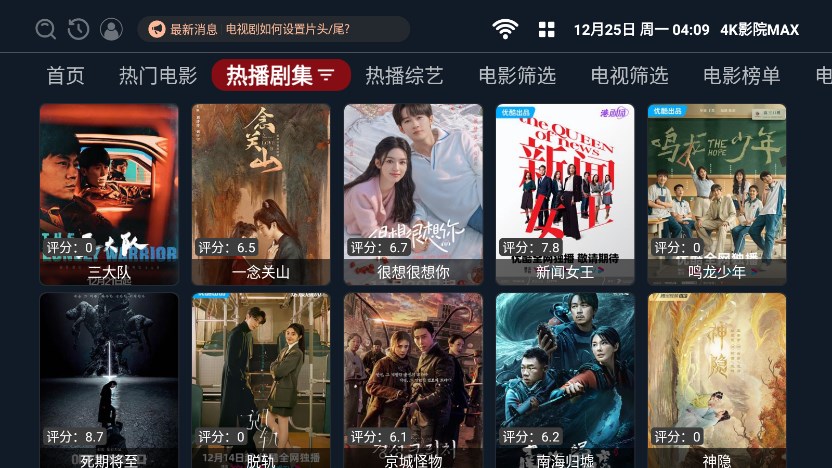Open the latest news announcement bar
Image resolution: width=832 pixels, height=468 pixels.
(x=273, y=29)
